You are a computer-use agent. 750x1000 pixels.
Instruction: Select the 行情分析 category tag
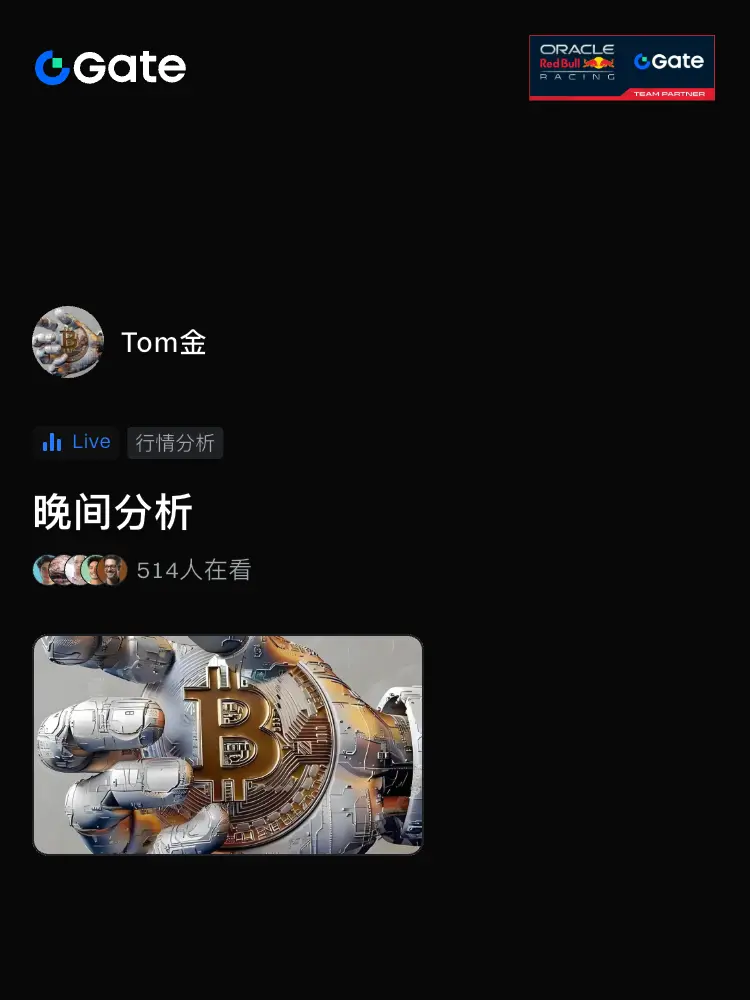[x=175, y=442]
